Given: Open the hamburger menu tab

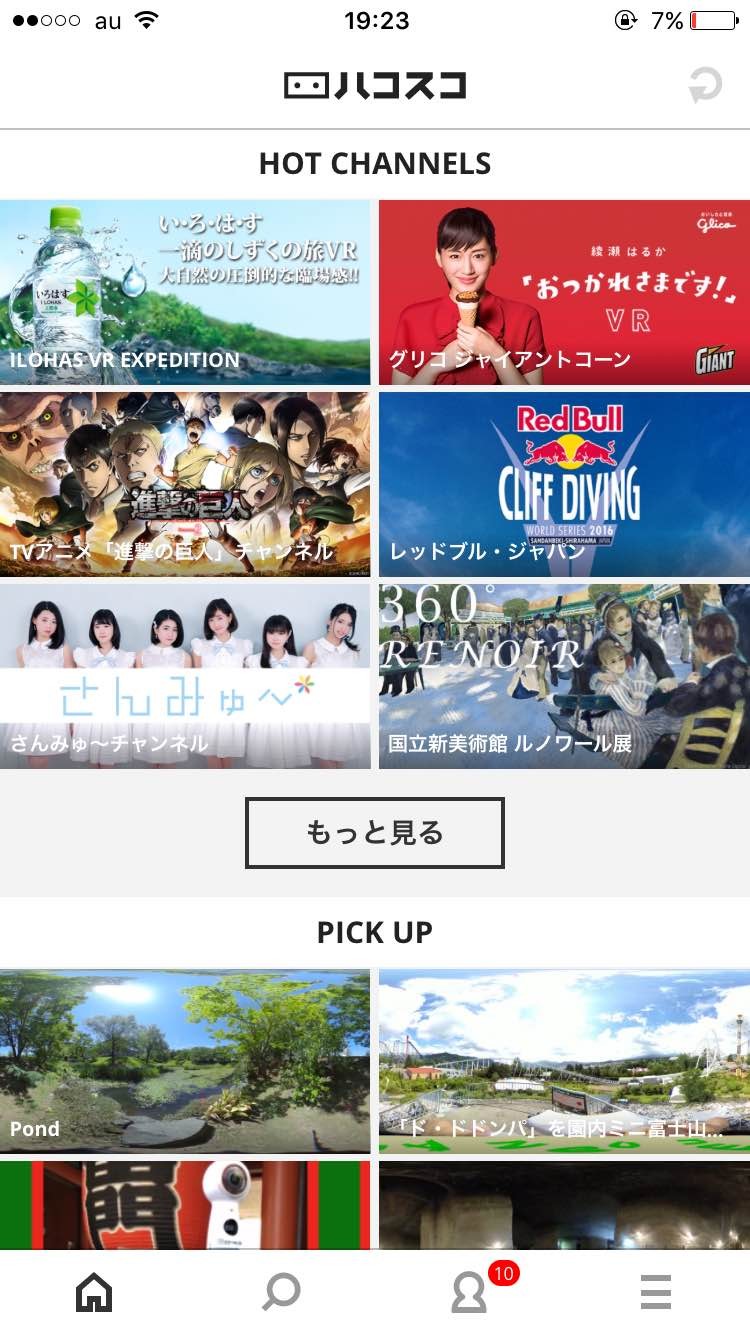Looking at the screenshot, I should click(656, 1293).
